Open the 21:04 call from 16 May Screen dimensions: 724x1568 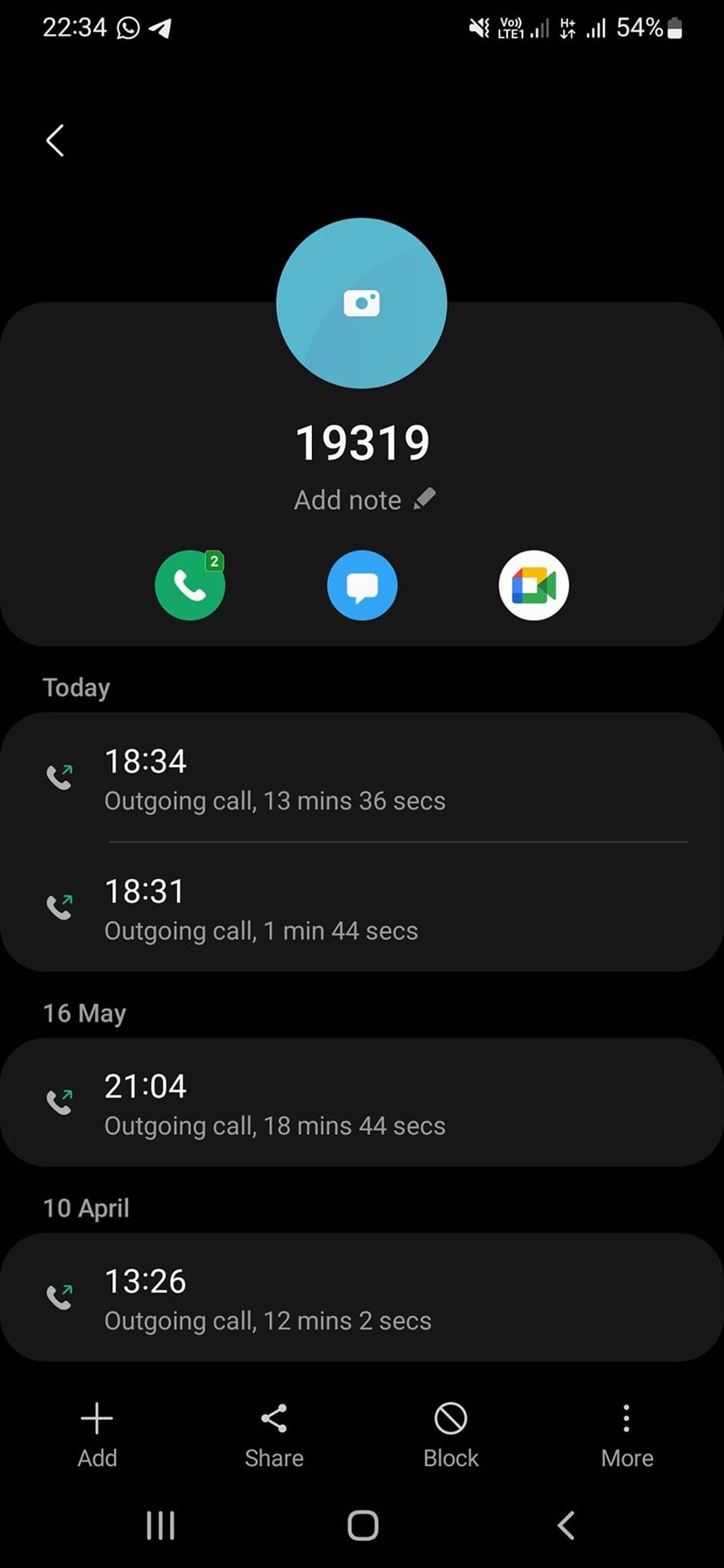(x=362, y=1103)
